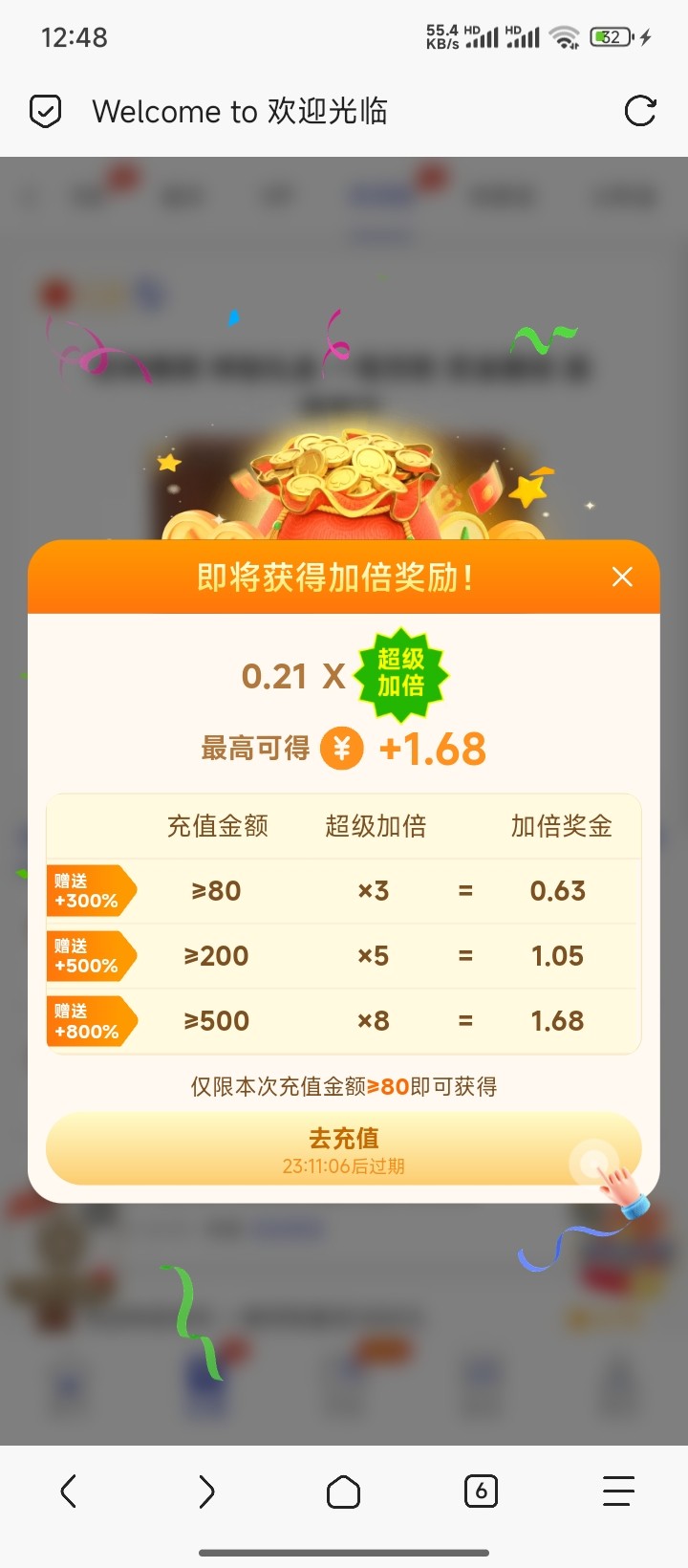The height and width of the screenshot is (1568, 688).
Task: Tap the 去充值 recharge button
Action: (x=343, y=1148)
